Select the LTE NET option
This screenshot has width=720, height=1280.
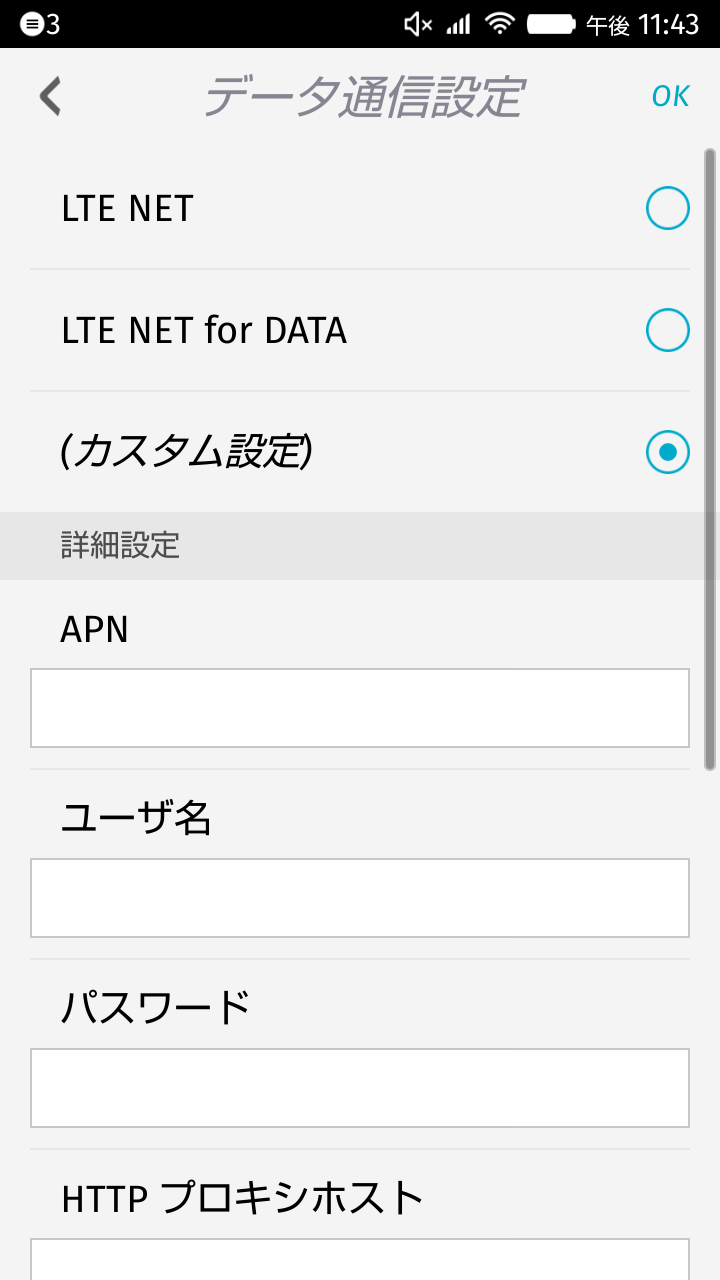coord(360,209)
